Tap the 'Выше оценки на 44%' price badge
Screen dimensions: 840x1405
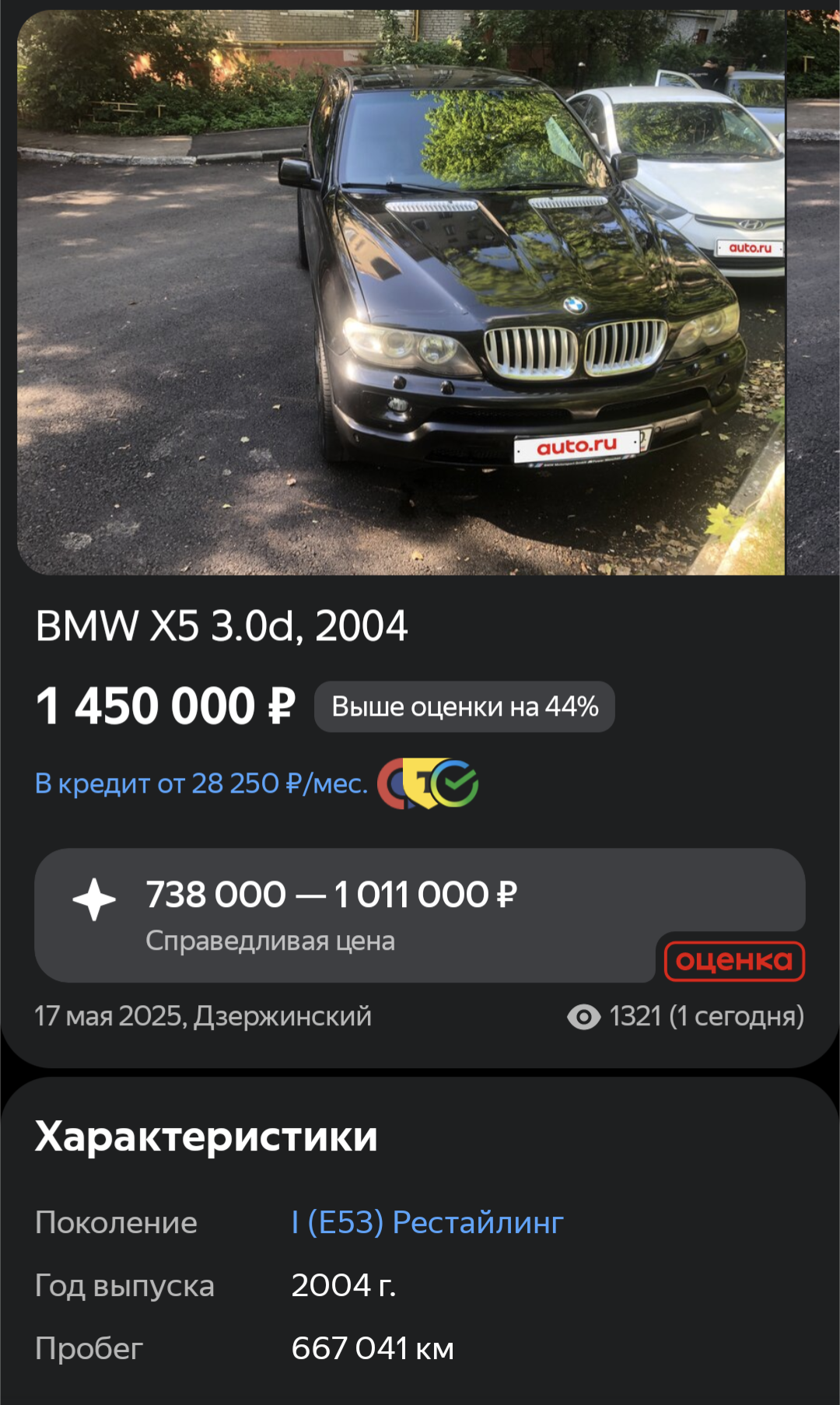coord(464,706)
